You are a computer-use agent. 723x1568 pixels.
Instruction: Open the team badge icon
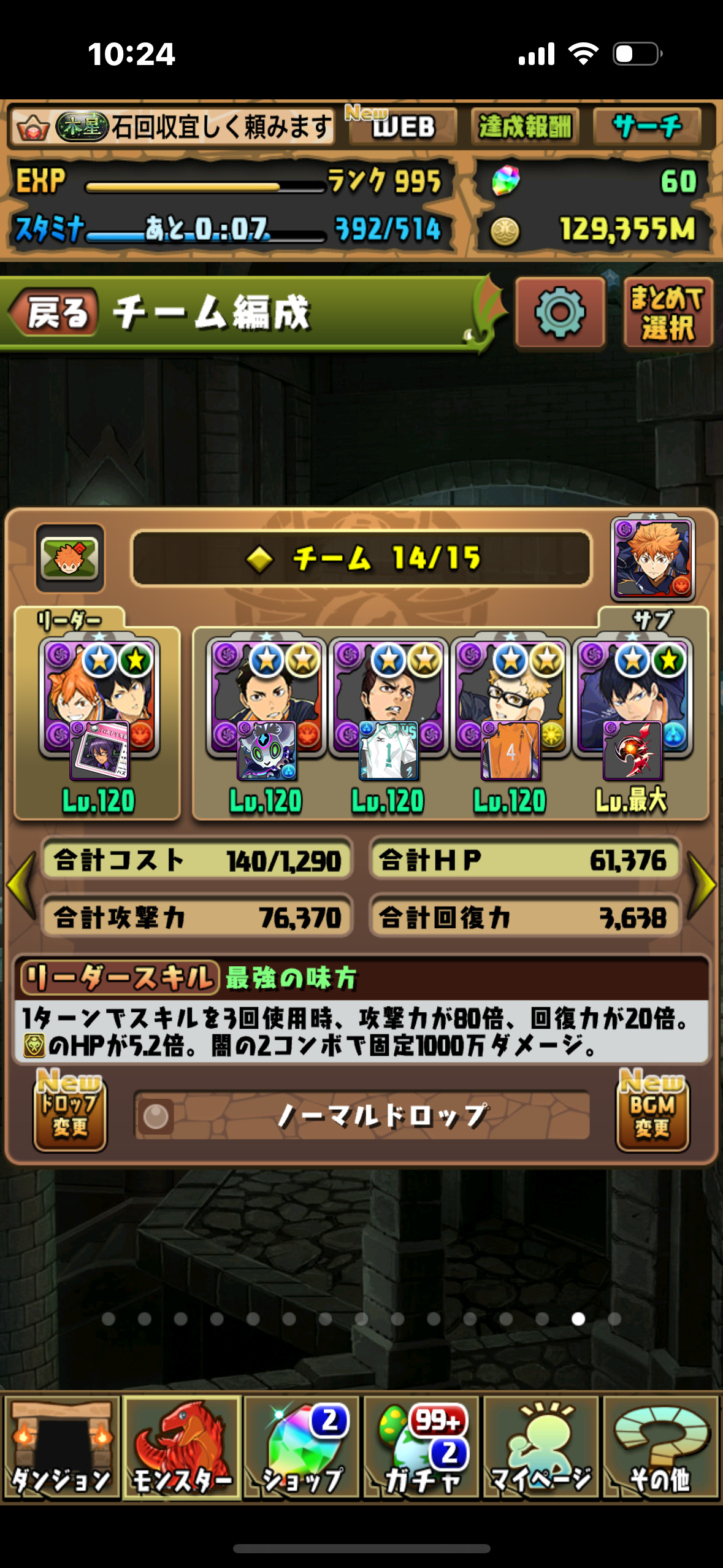click(x=69, y=558)
